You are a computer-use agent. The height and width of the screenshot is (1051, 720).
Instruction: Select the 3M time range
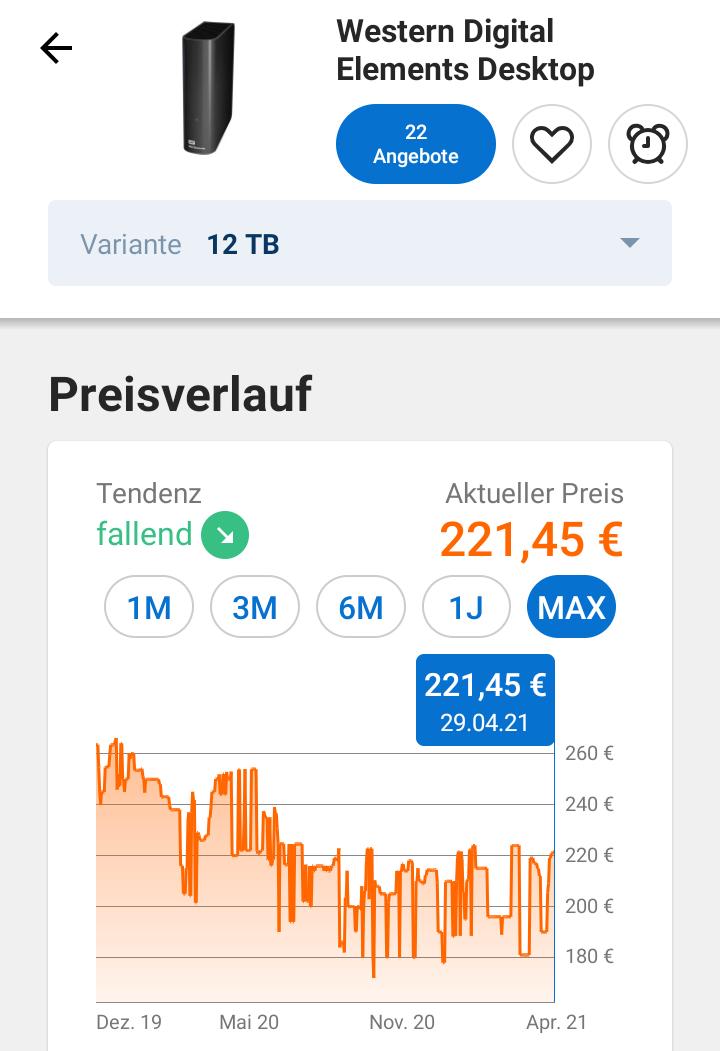point(255,607)
